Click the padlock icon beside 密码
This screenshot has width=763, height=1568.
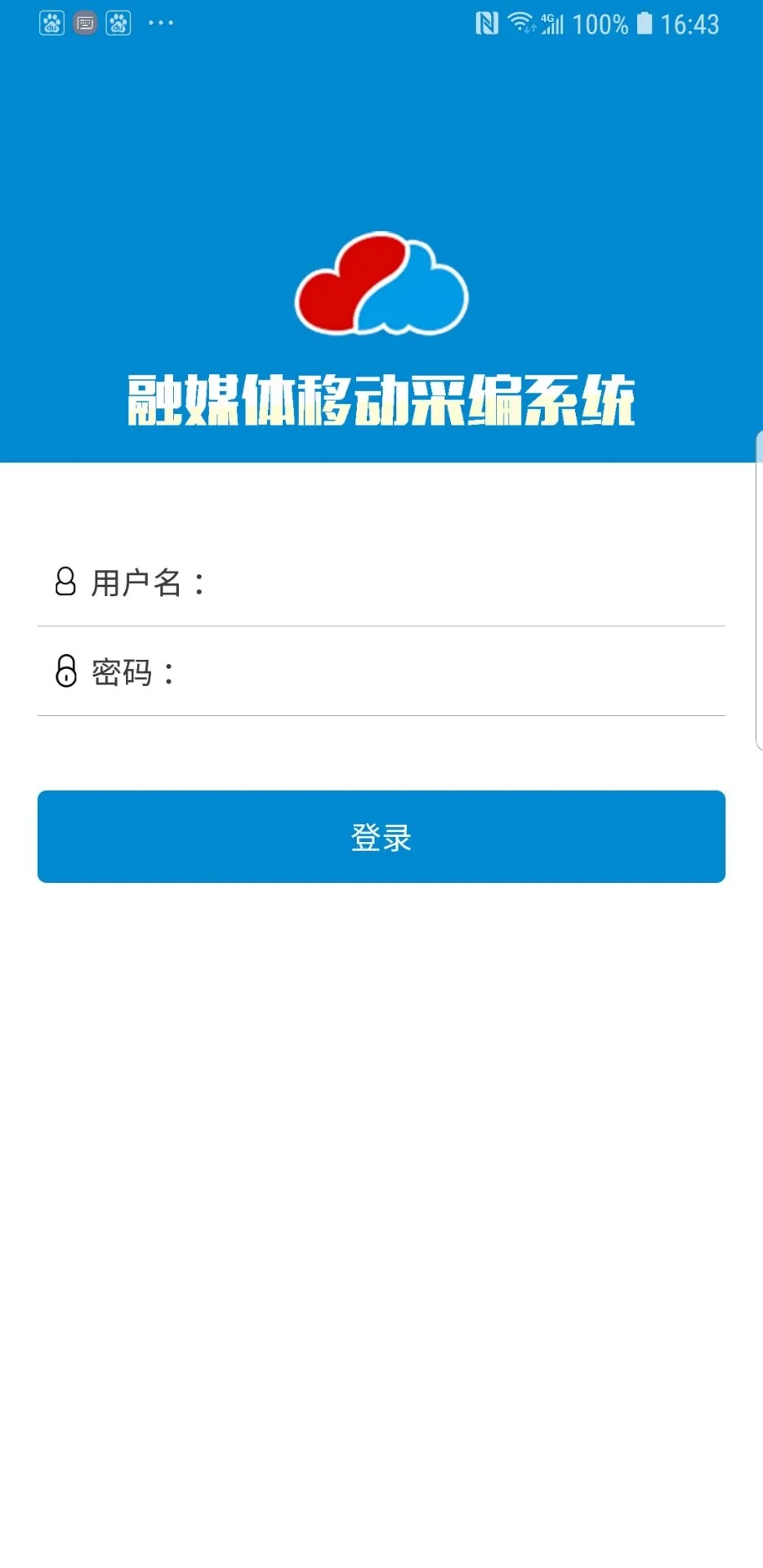click(65, 671)
